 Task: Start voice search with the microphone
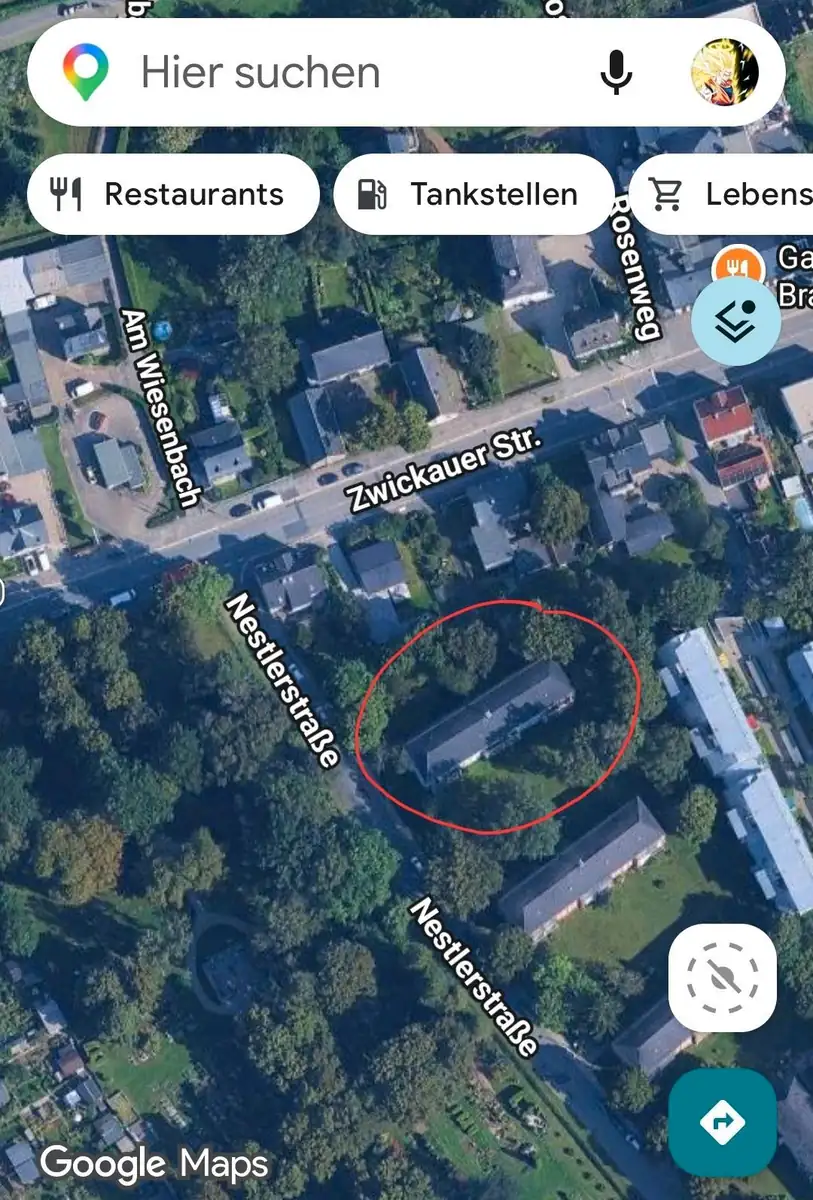[616, 72]
